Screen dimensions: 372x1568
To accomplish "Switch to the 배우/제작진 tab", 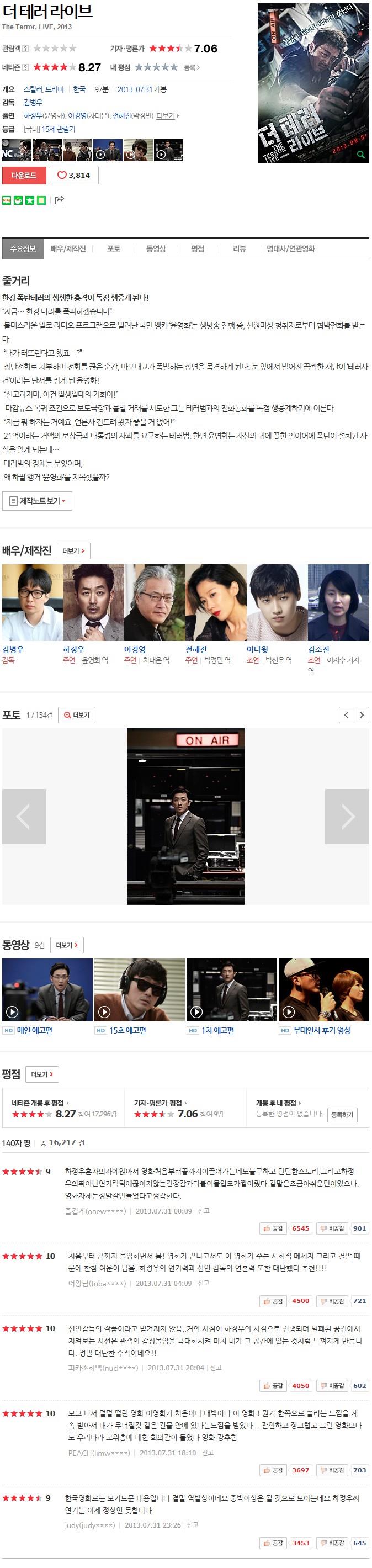I will [x=67, y=248].
